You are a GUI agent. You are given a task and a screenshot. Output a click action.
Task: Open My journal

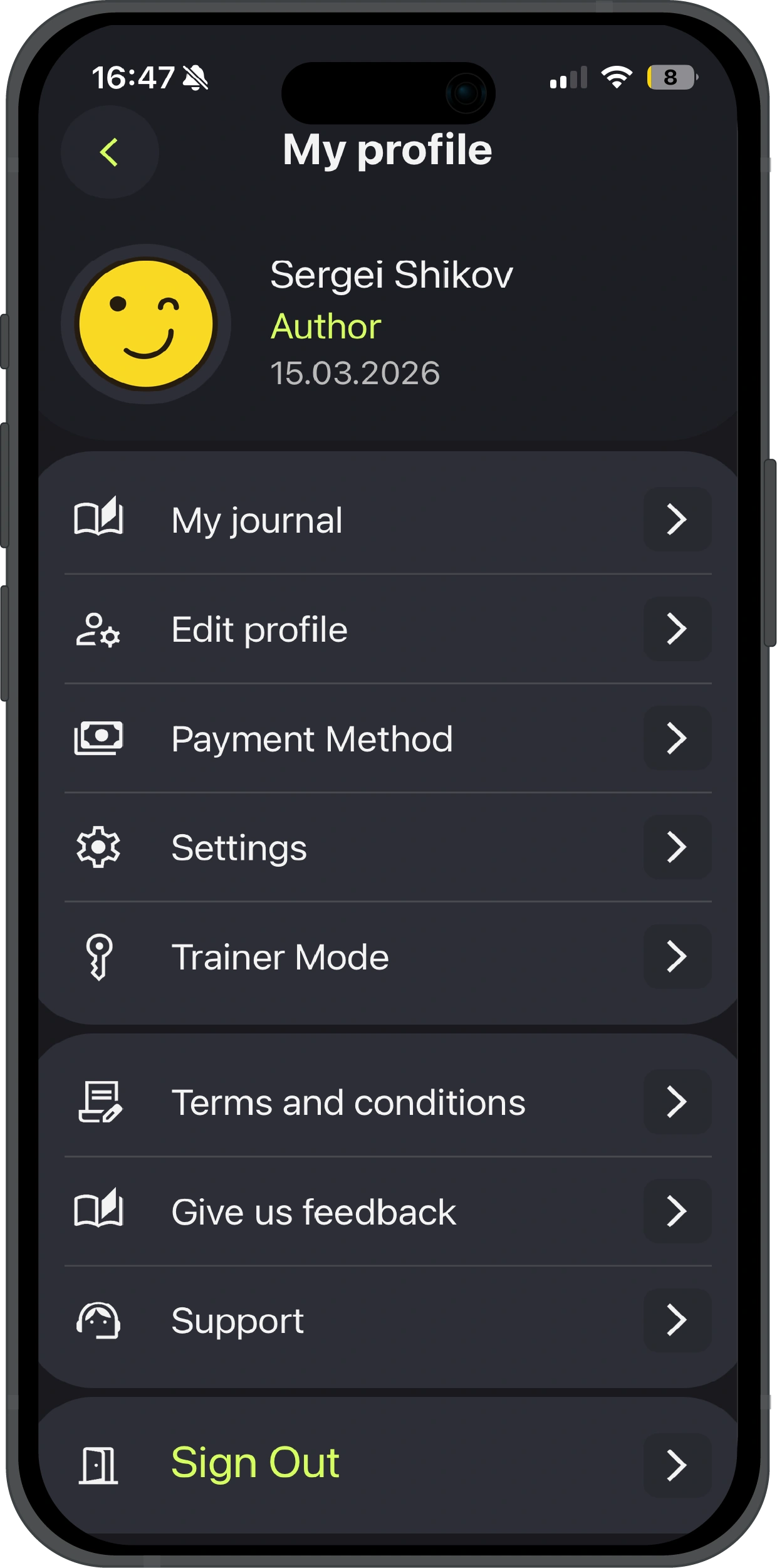coord(387,520)
